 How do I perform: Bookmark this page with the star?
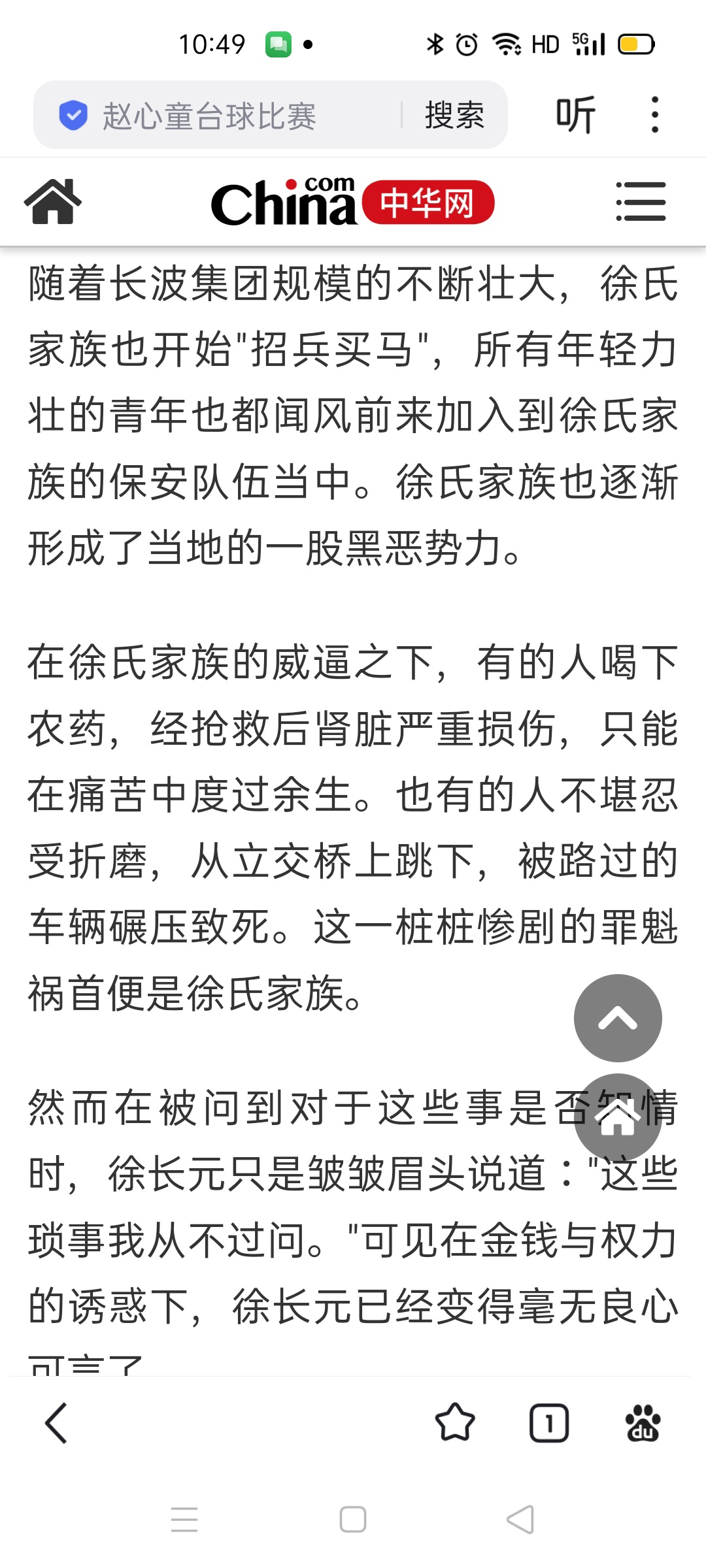(455, 1423)
